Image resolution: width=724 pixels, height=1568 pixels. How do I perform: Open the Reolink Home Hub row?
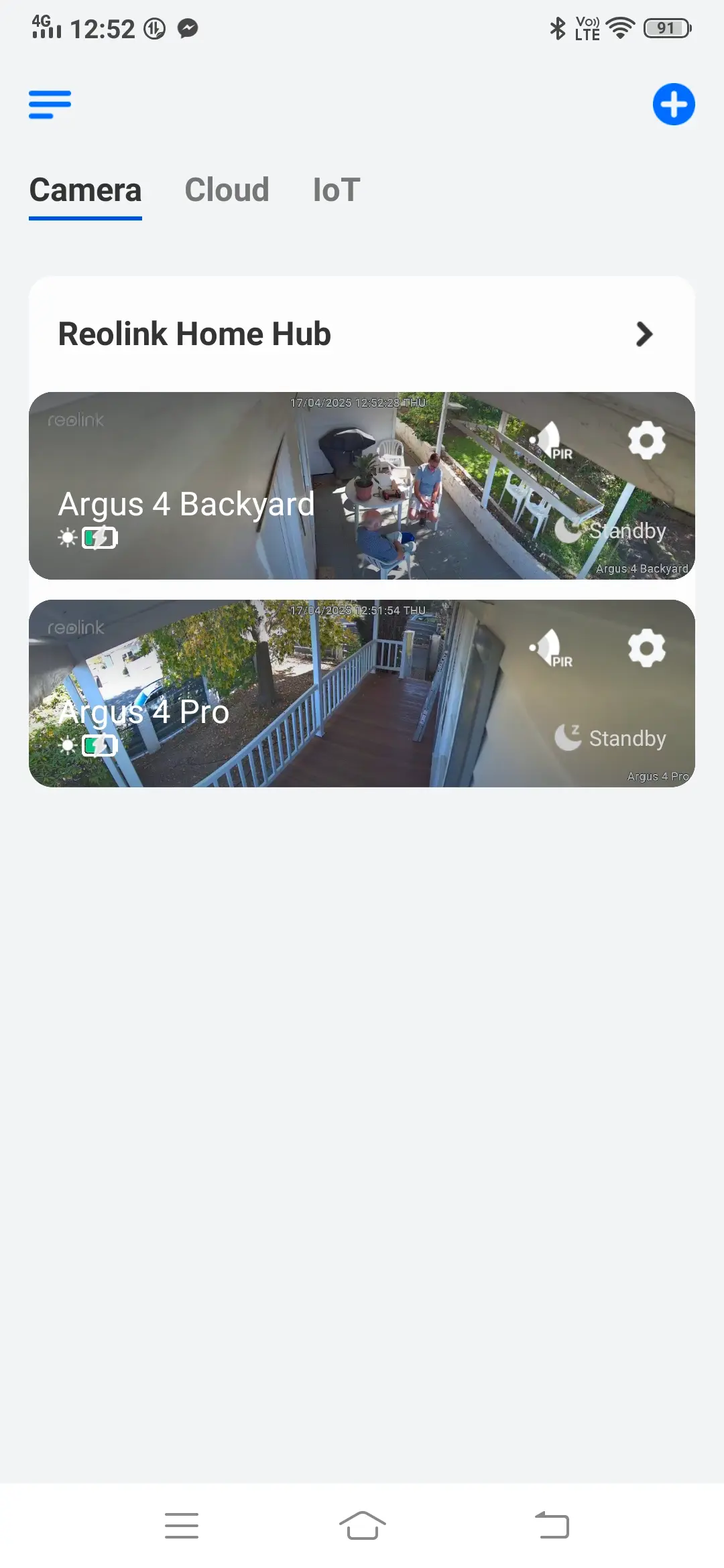click(362, 334)
